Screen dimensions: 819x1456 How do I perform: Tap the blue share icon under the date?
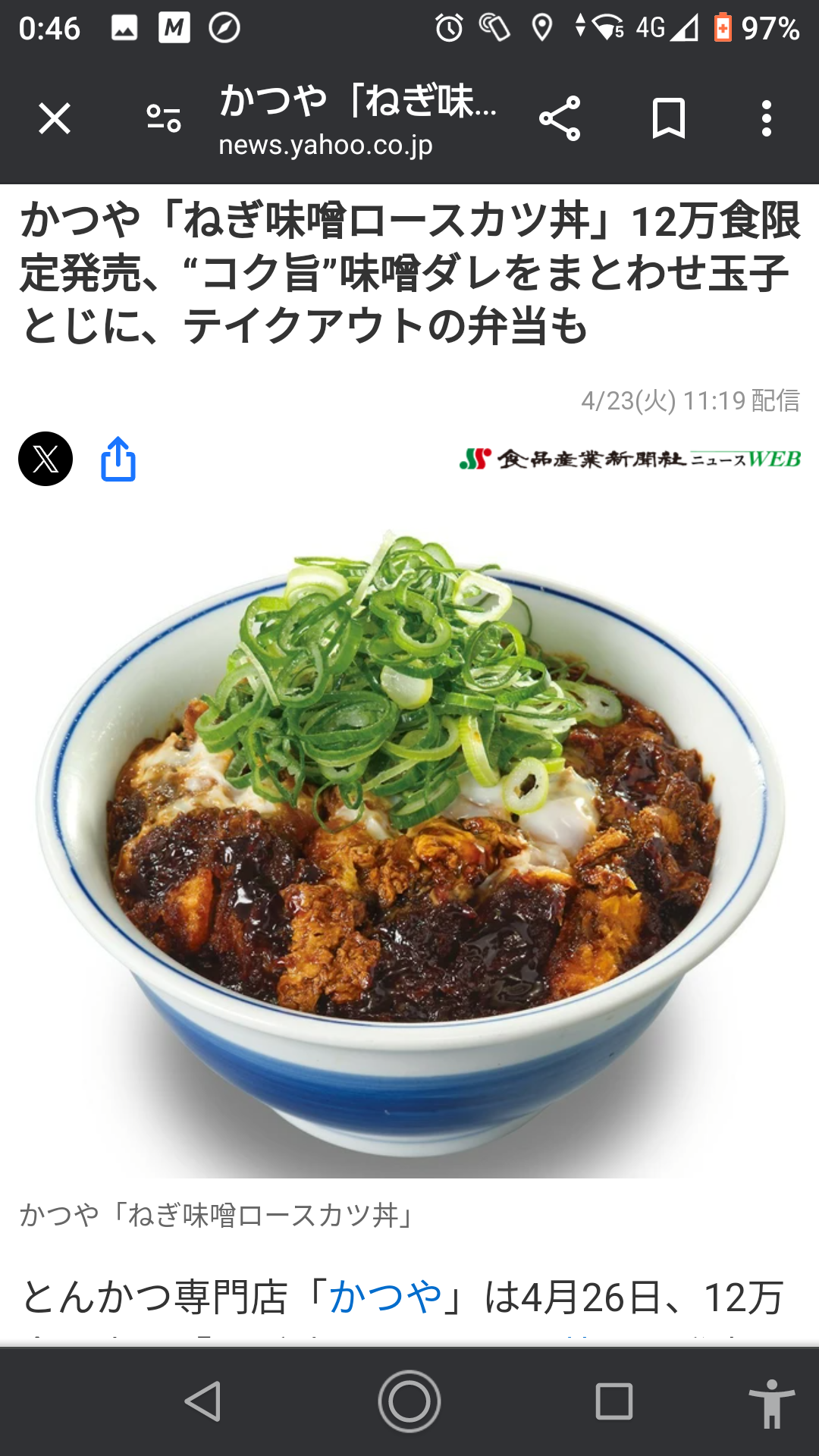click(118, 459)
